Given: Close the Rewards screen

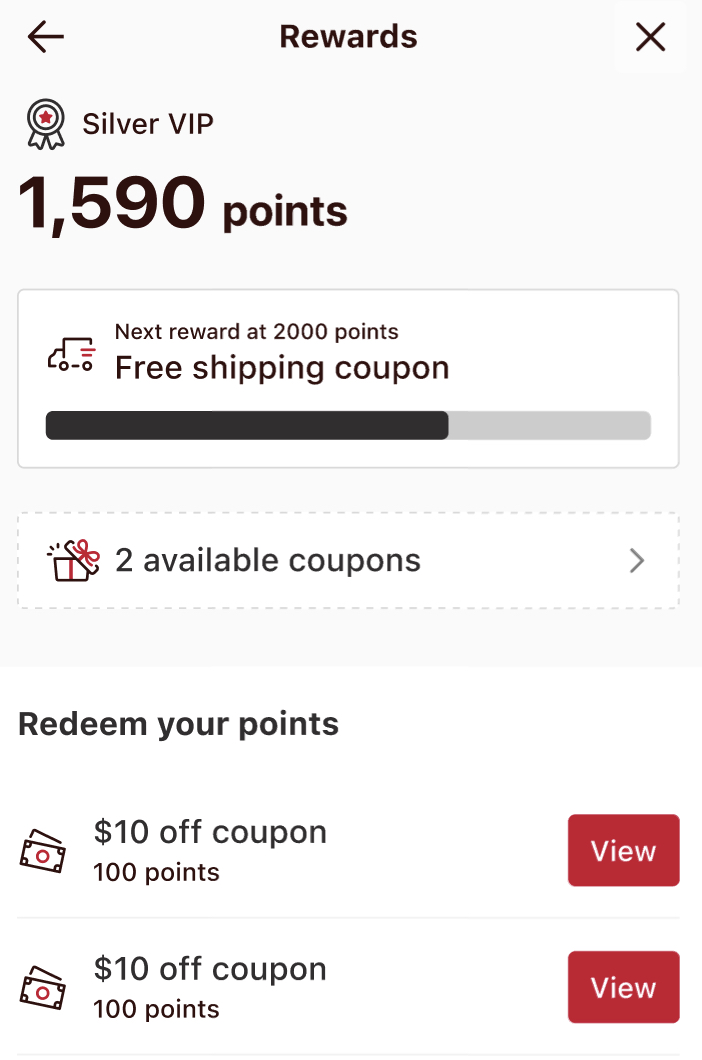Looking at the screenshot, I should 650,37.
